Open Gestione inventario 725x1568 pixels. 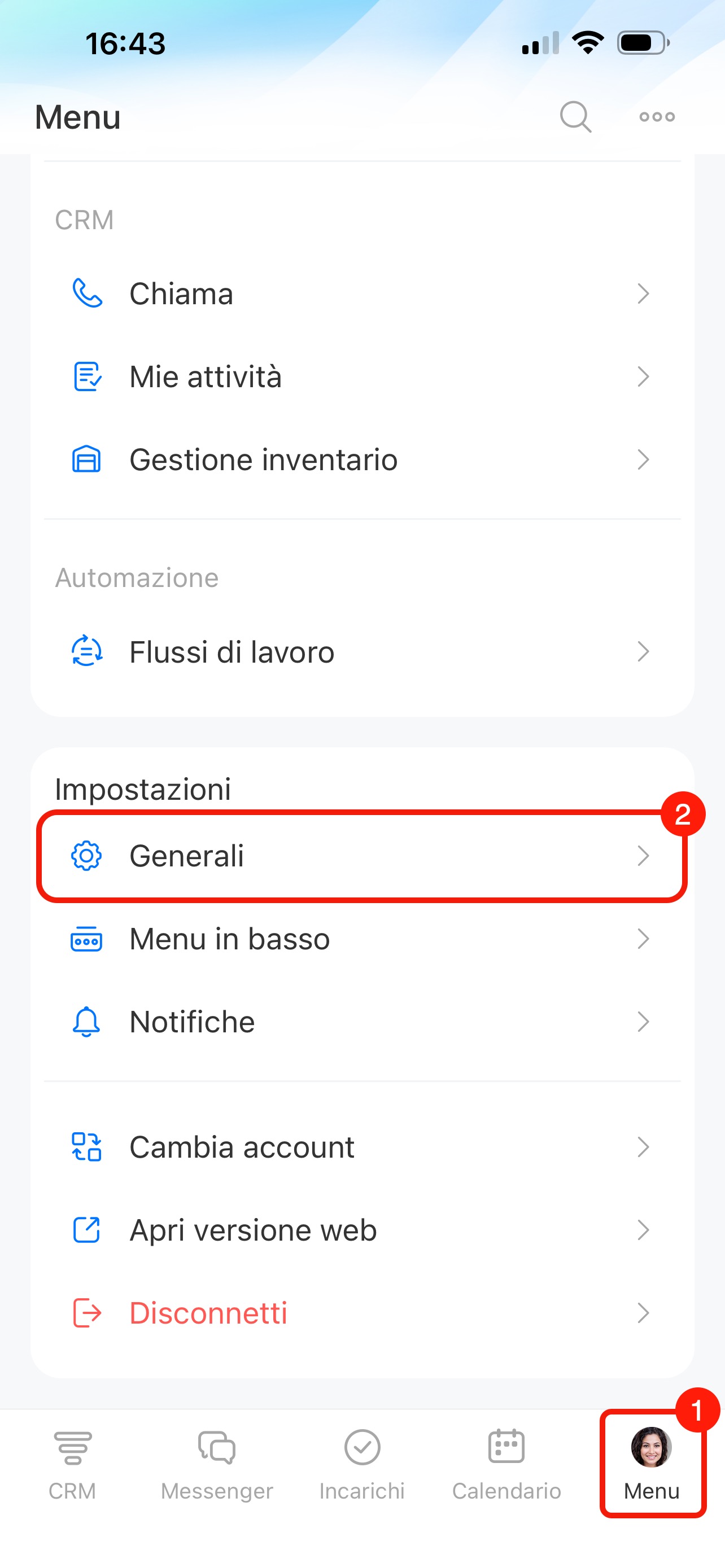(361, 459)
